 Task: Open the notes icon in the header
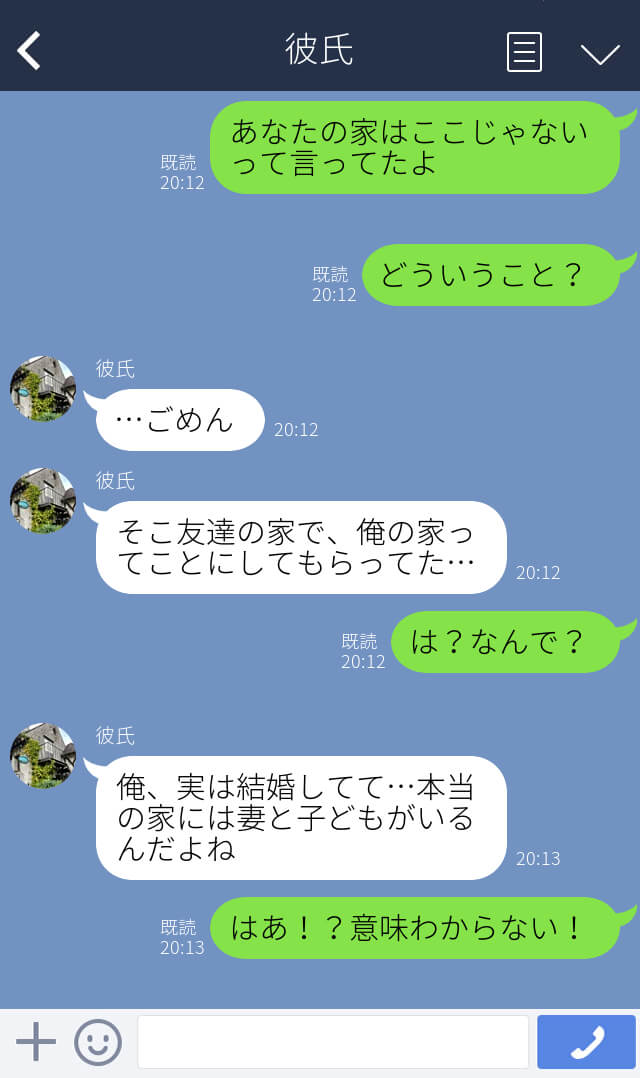point(524,52)
